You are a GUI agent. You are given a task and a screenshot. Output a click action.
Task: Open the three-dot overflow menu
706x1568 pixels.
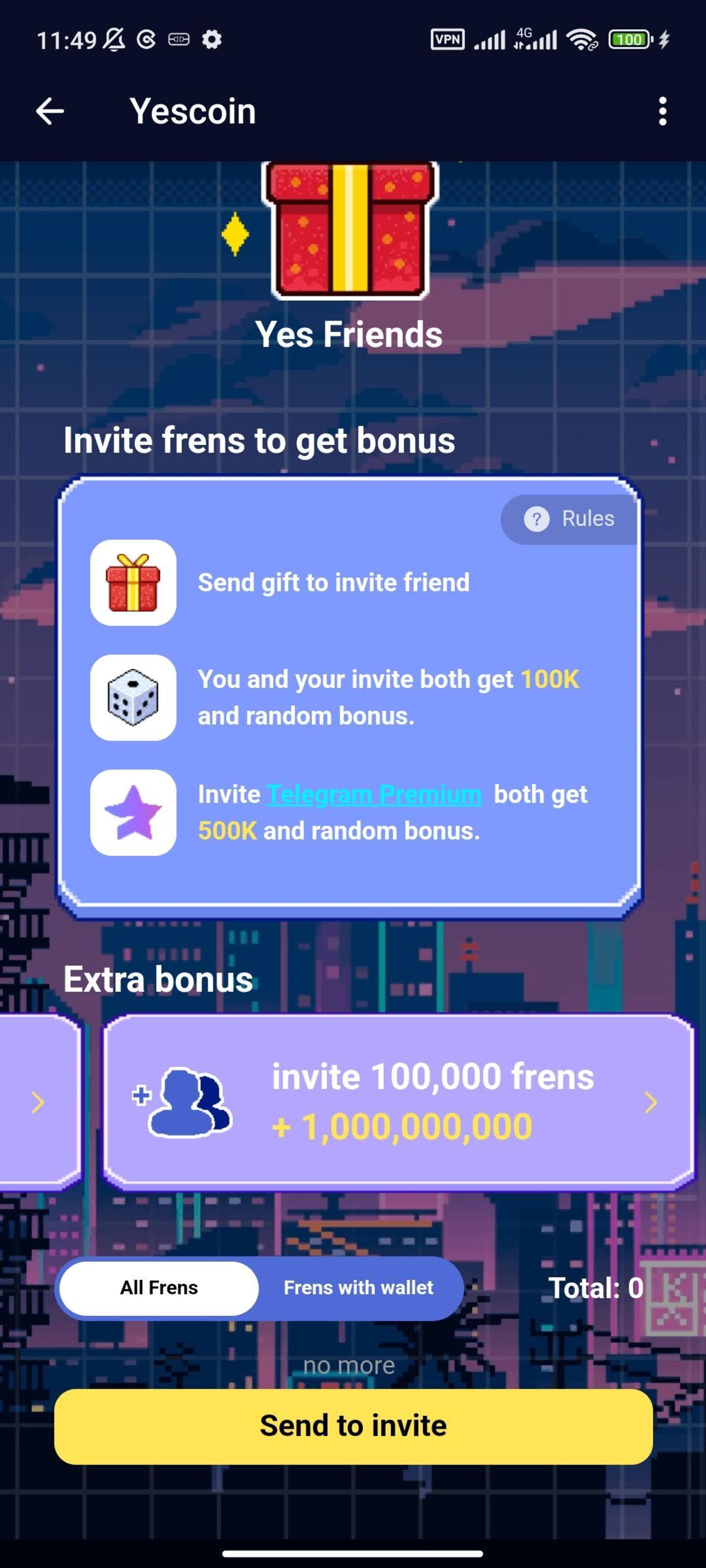click(662, 111)
